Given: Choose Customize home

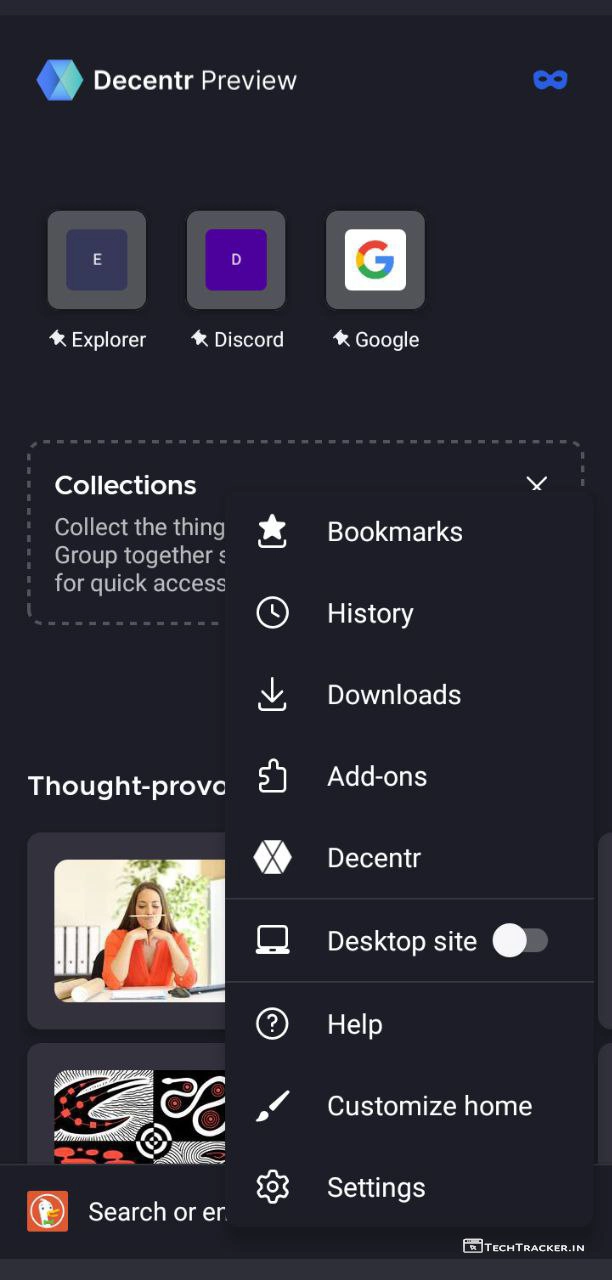Looking at the screenshot, I should 429,1106.
